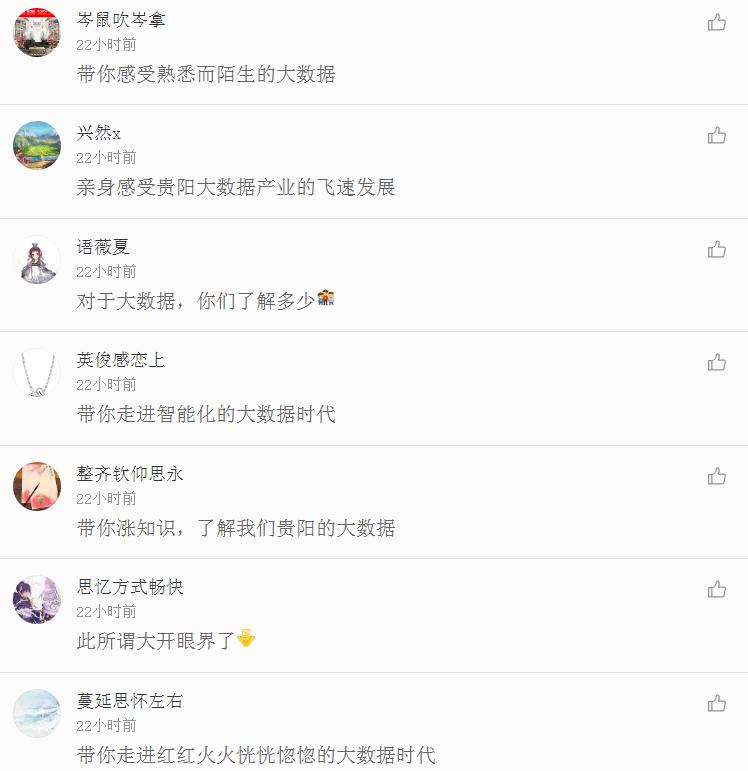
Task: Like 英俊感恋上's comment
Action: tap(716, 363)
